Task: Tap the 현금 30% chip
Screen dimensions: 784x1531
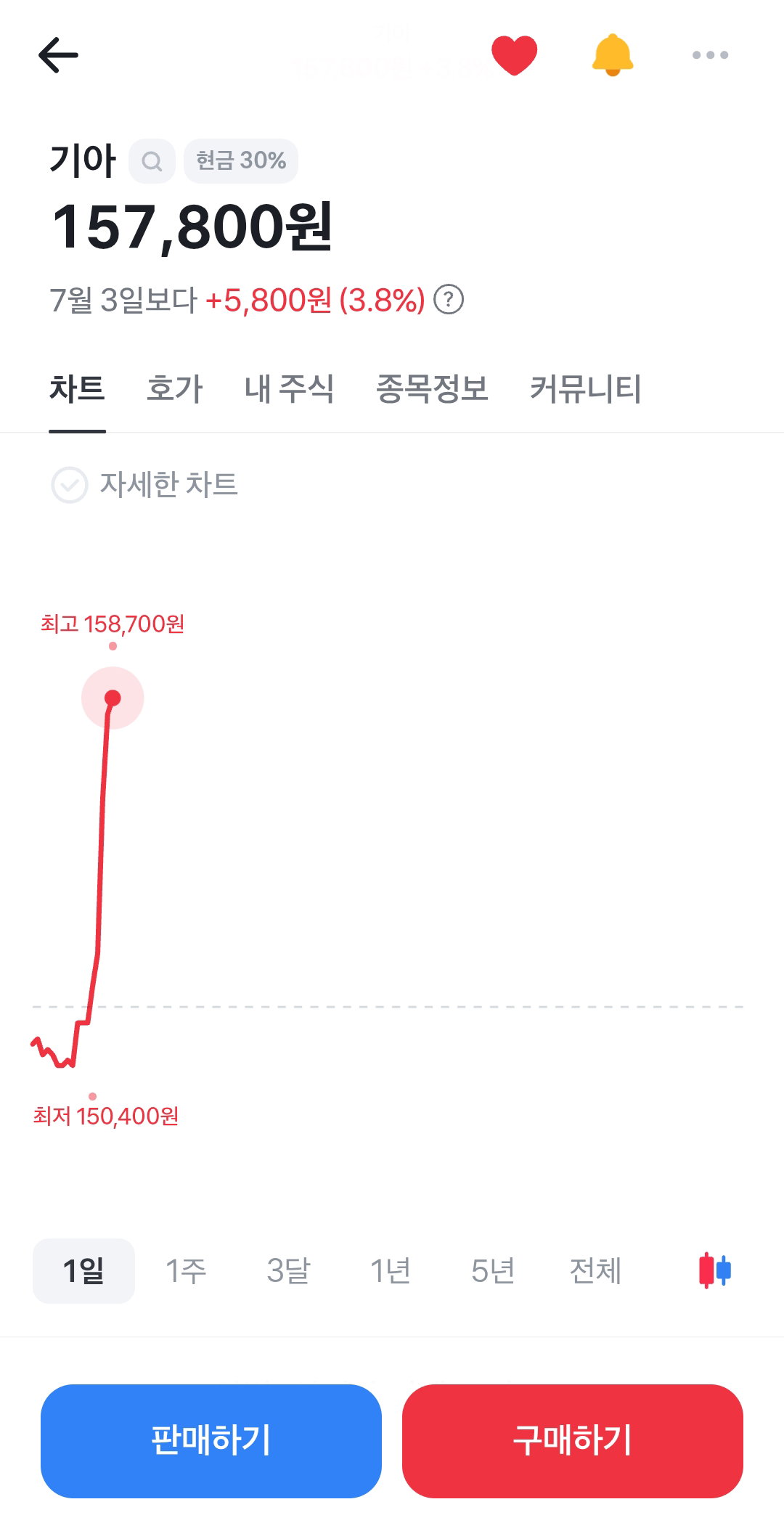Action: (241, 161)
